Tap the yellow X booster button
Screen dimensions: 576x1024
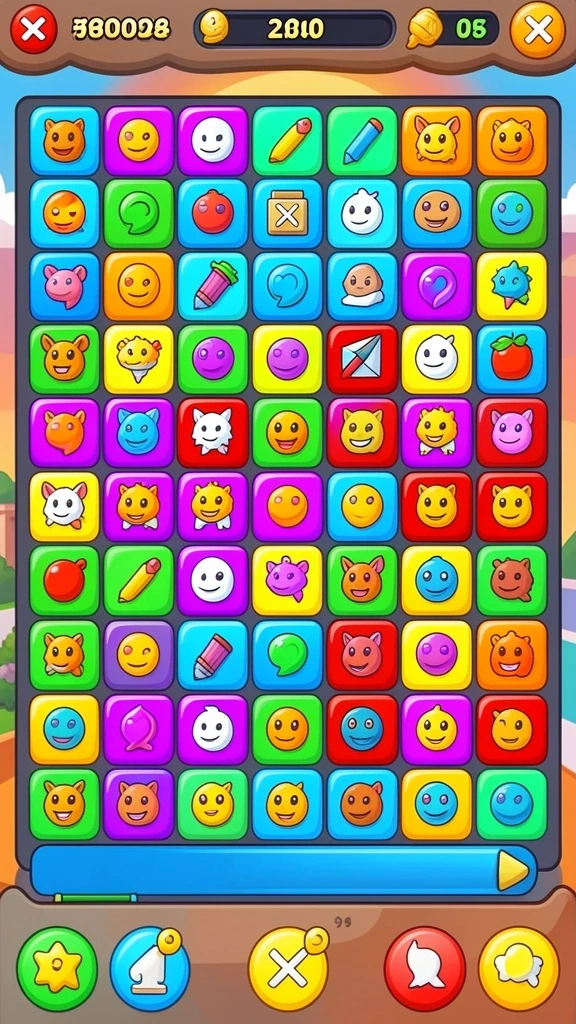tap(288, 968)
